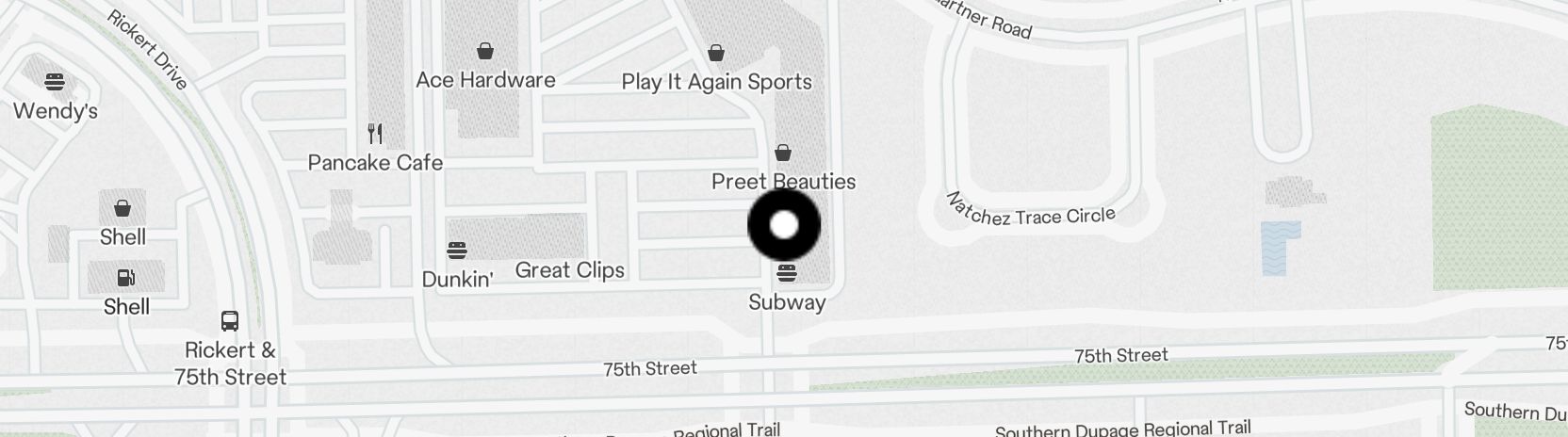The height and width of the screenshot is (437, 1568).
Task: Open the Preet Beauties map marker
Action: pos(783,153)
